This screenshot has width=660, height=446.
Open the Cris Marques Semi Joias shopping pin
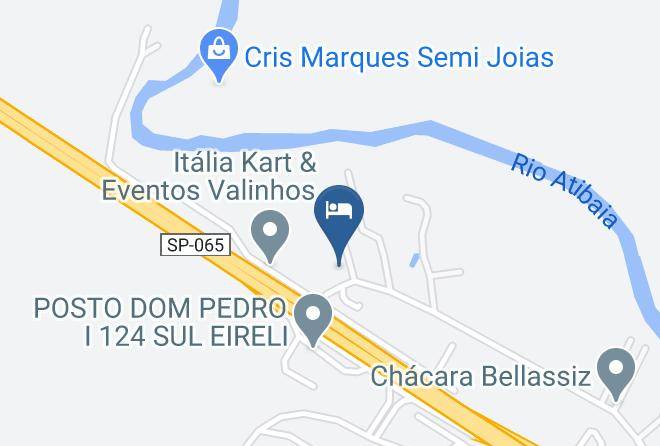click(218, 54)
